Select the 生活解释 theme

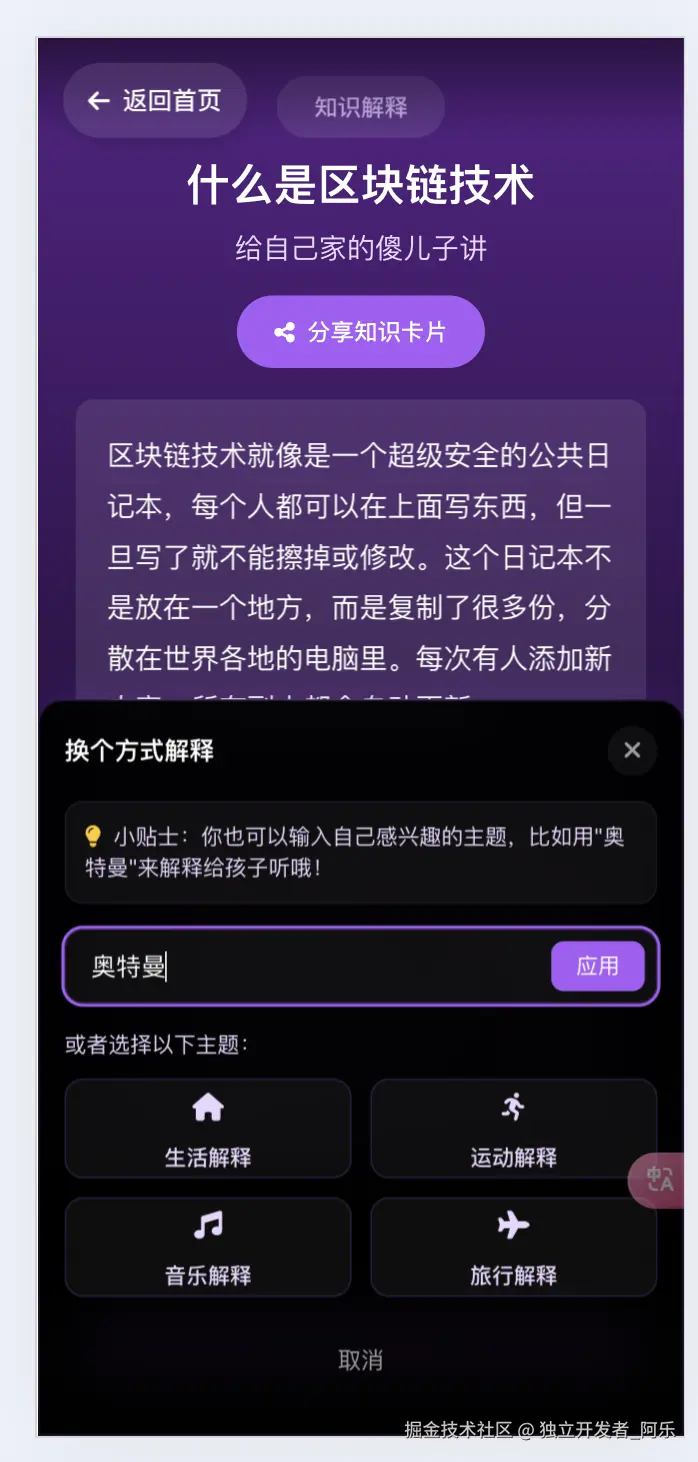pyautogui.click(x=208, y=1128)
